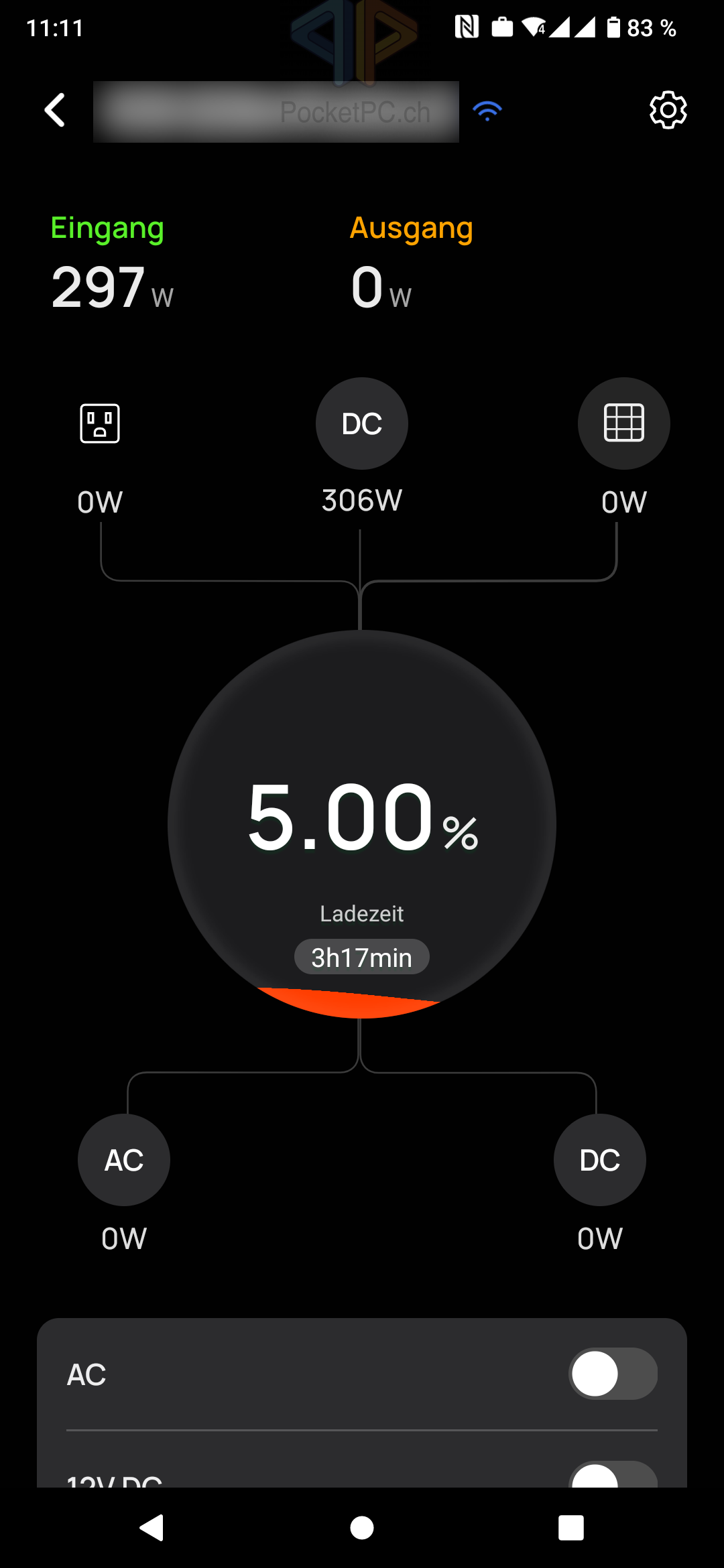Show recent apps from navigation bar
Image resolution: width=724 pixels, height=1568 pixels.
point(570,1528)
